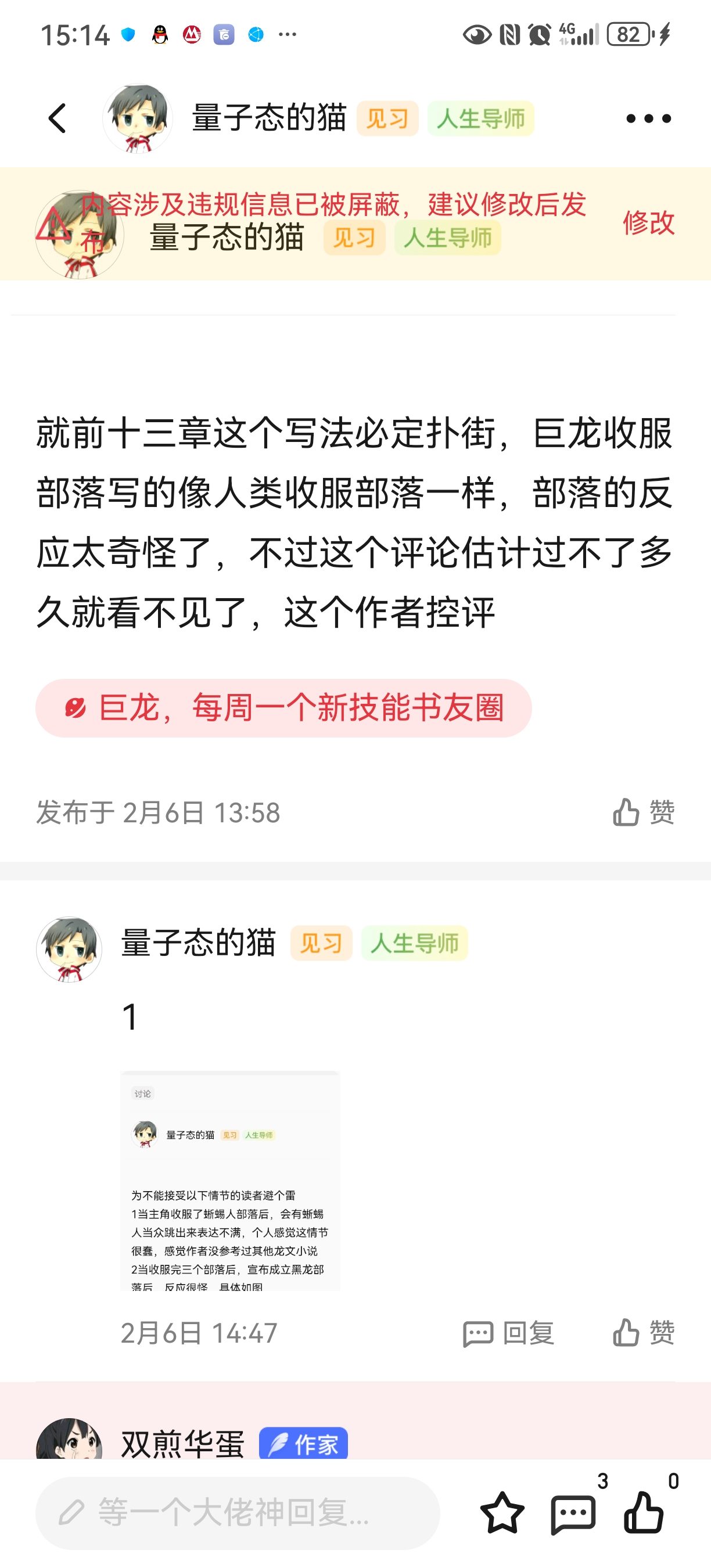This screenshot has width=711, height=1568.
Task: Open comments via the bottom bubble icon
Action: point(573,1513)
